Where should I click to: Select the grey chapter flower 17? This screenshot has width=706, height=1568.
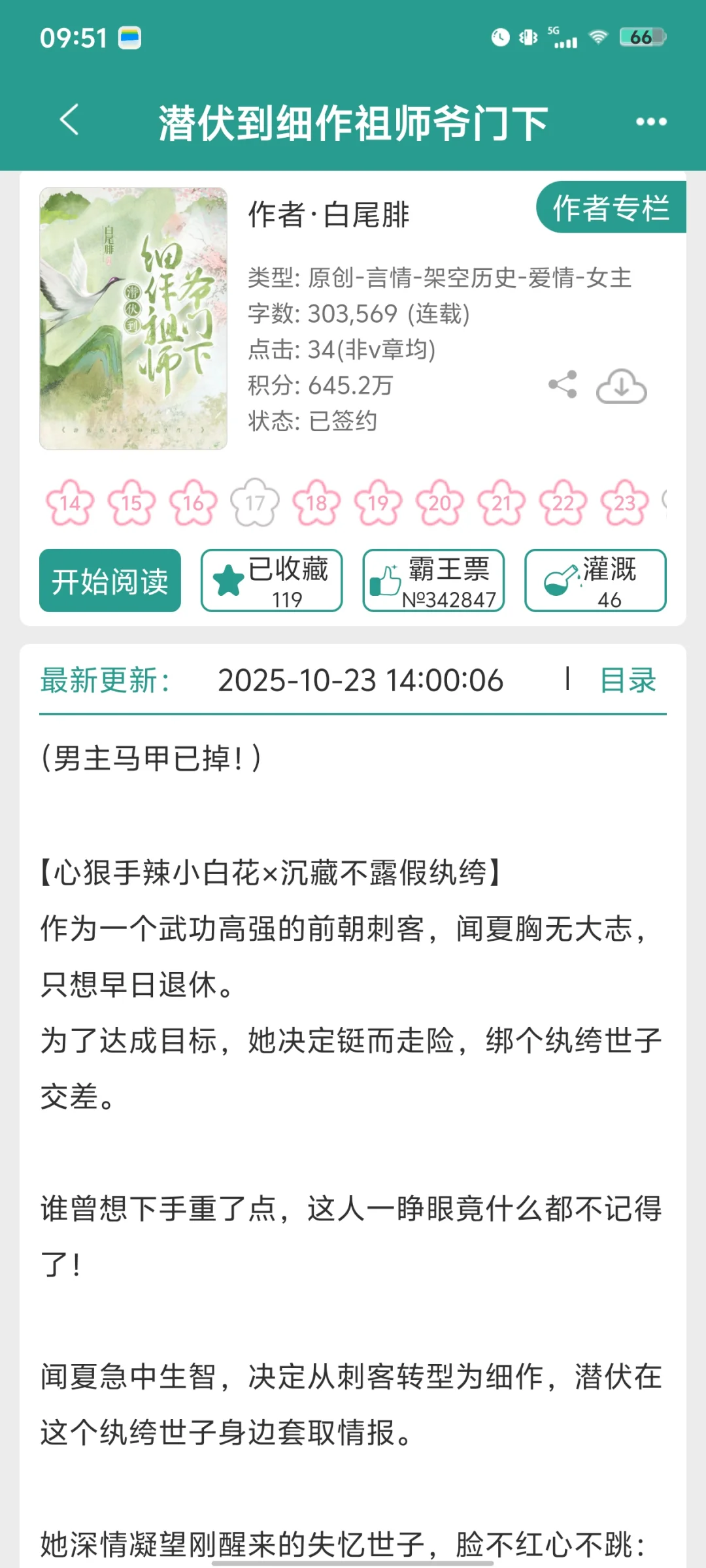tap(255, 502)
